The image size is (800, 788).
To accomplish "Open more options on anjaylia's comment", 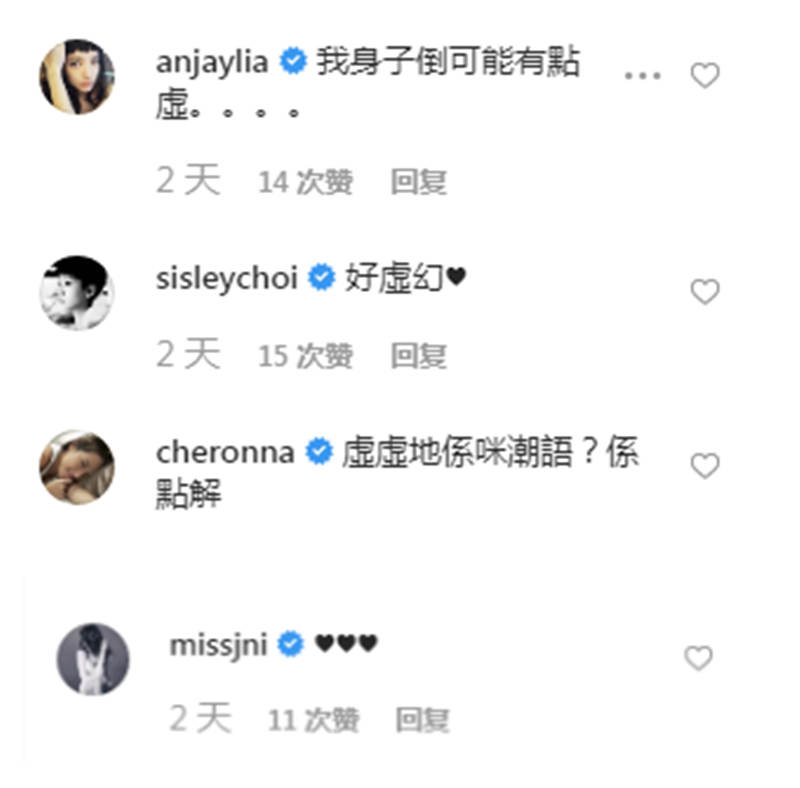I will pyautogui.click(x=641, y=76).
